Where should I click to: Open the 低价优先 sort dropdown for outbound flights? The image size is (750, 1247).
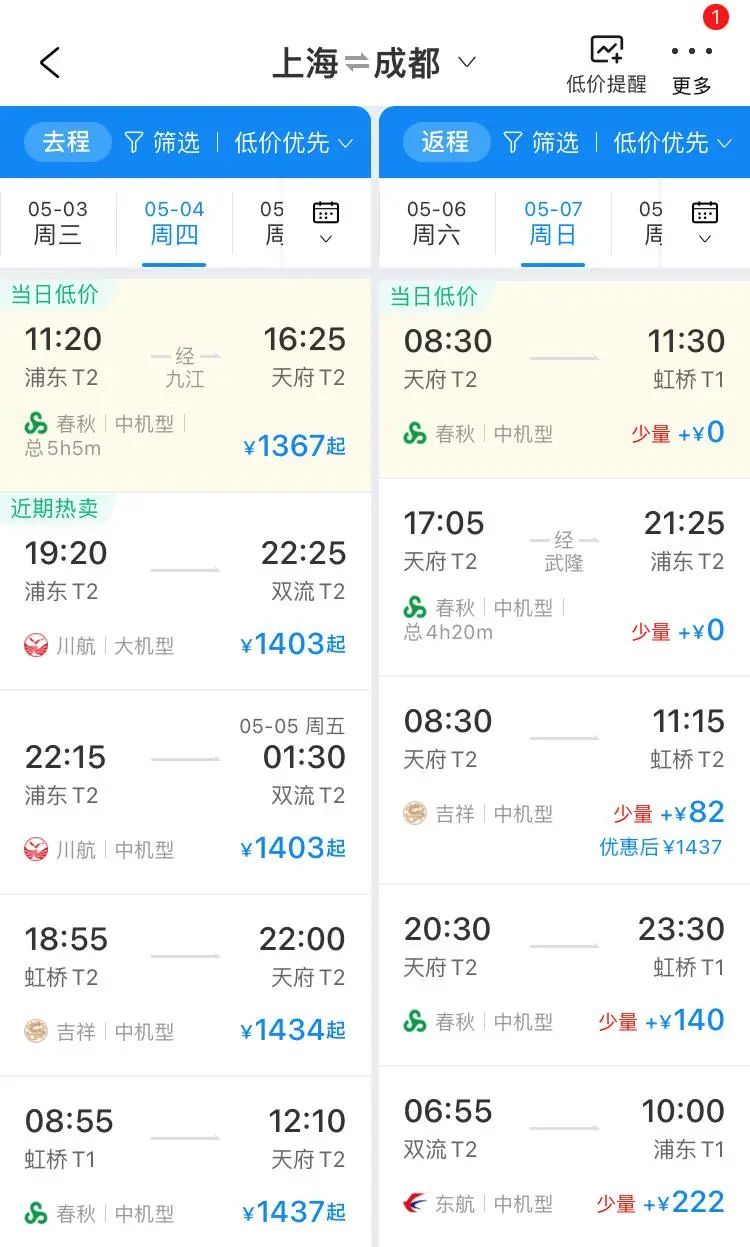pos(288,142)
